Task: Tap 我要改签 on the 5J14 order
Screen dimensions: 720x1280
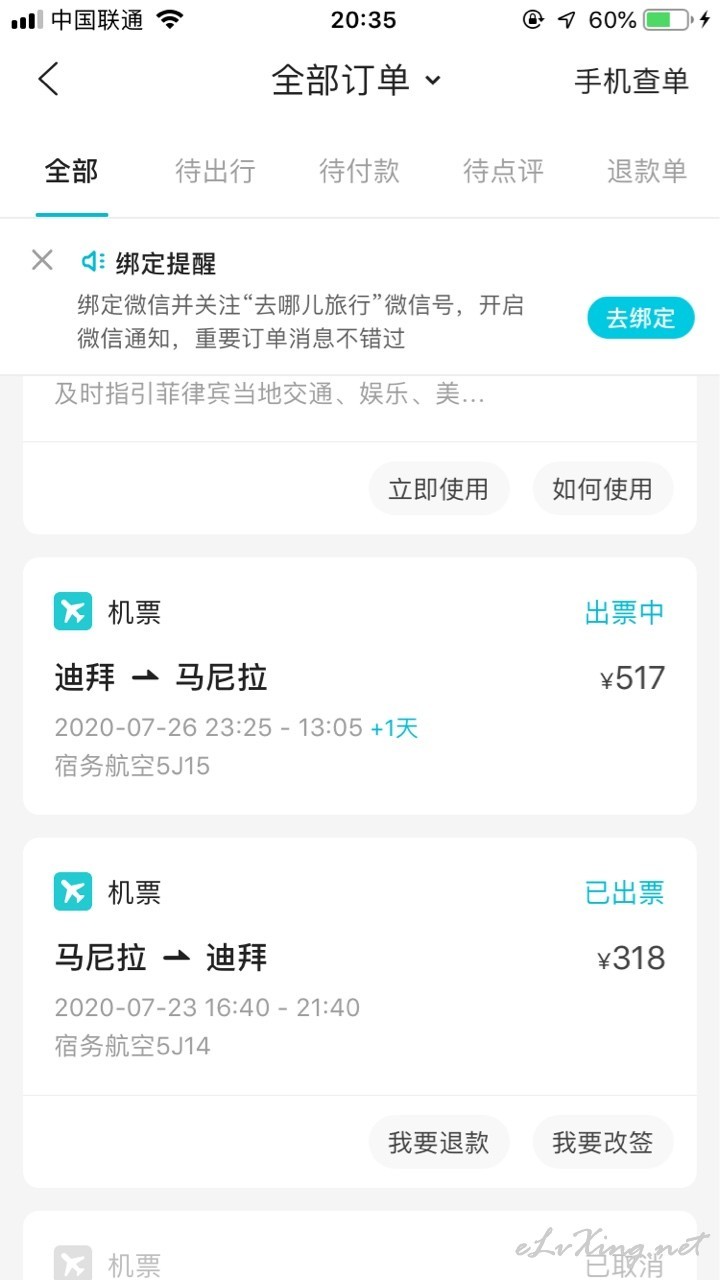Action: [602, 1143]
